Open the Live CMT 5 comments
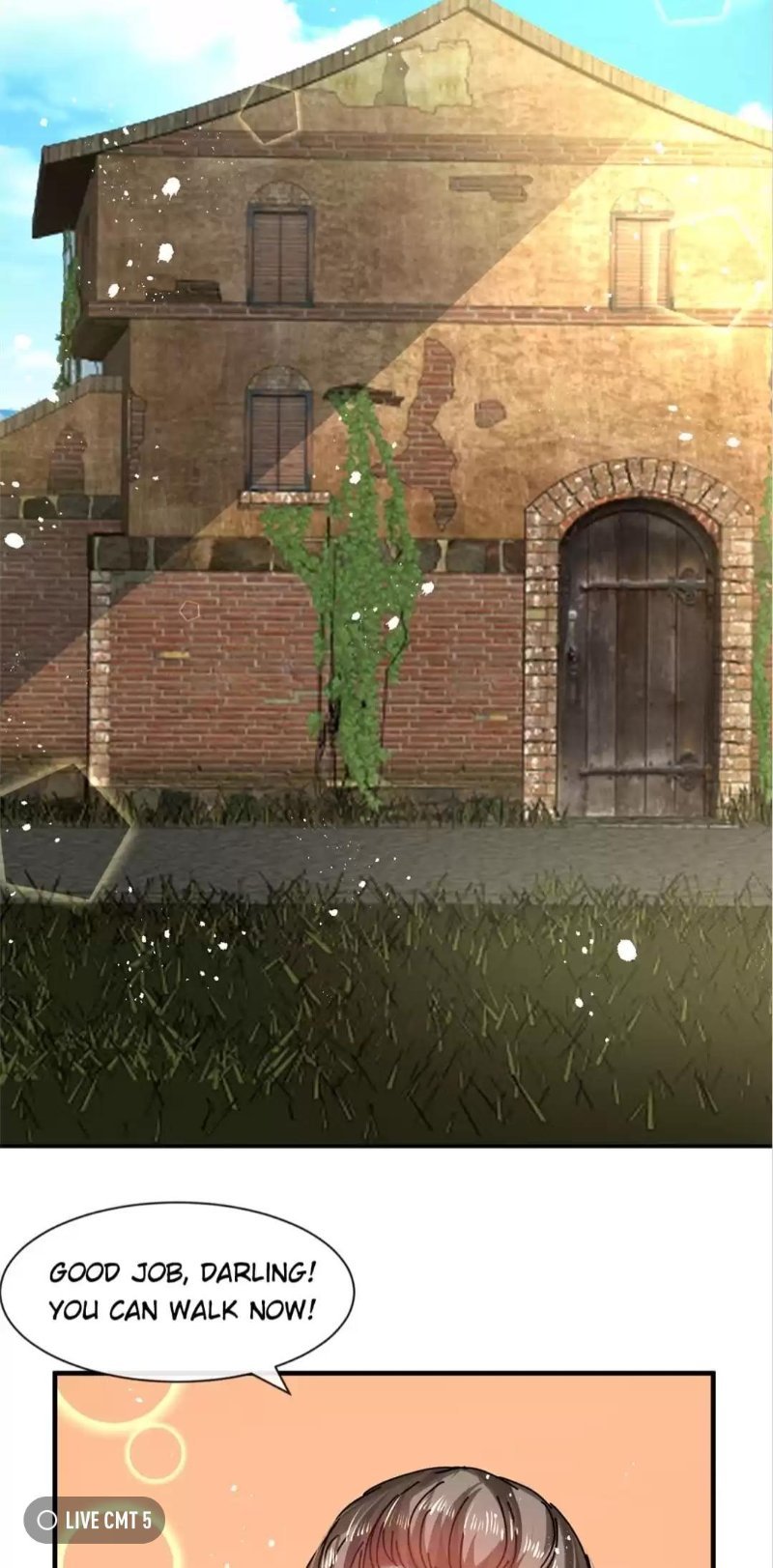Screen dimensions: 773x1568 pos(94,1520)
